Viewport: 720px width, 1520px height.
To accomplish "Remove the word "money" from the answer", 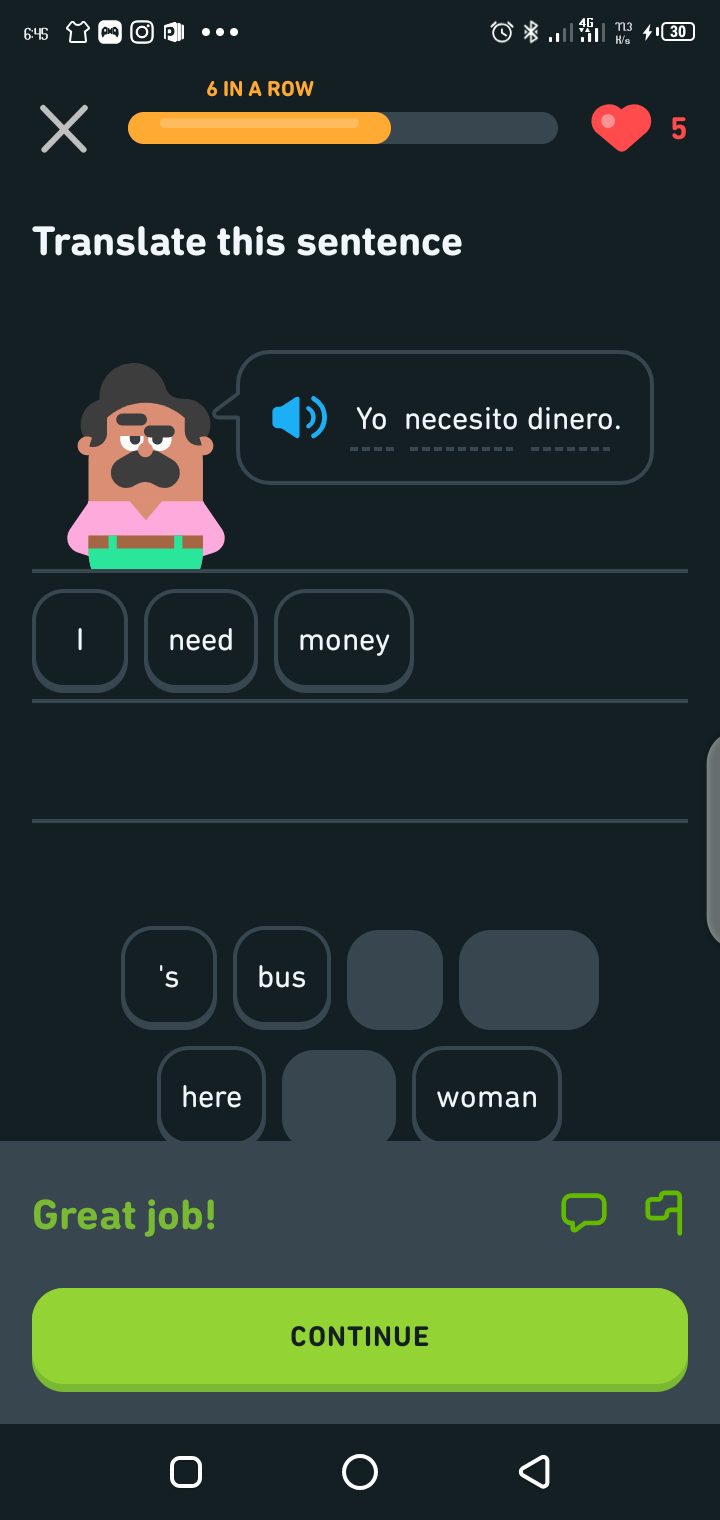I will click(x=344, y=640).
